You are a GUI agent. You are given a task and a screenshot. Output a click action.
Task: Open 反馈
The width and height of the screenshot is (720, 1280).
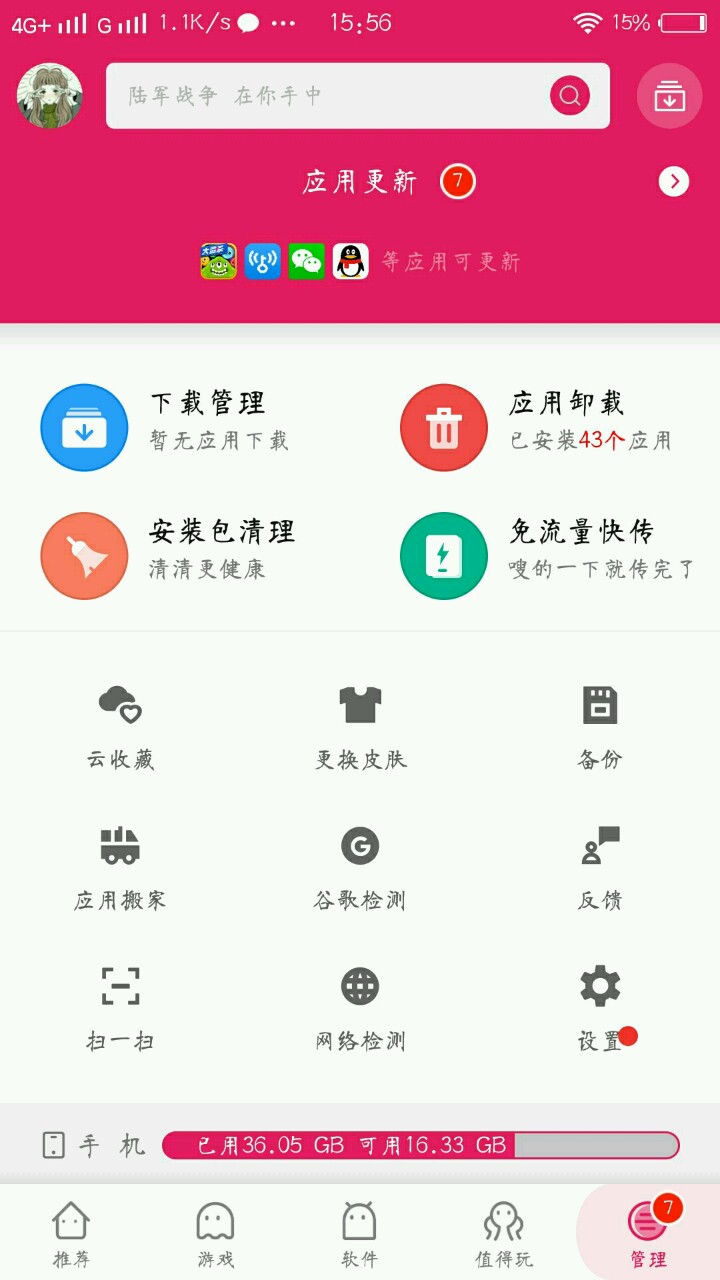600,866
